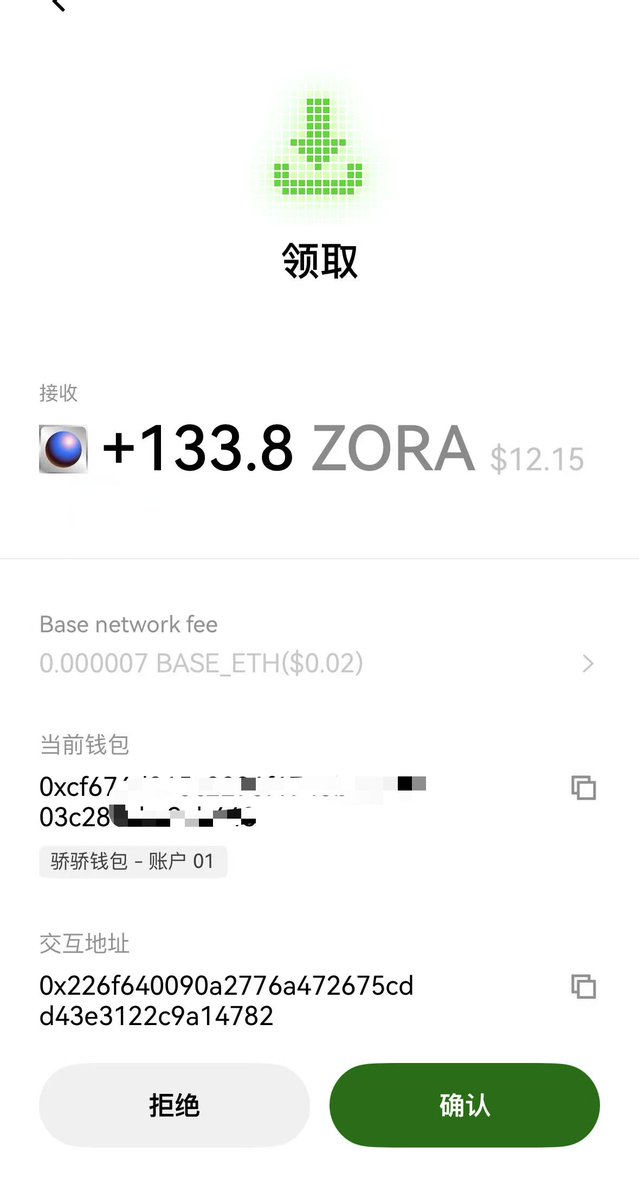Go back using the top-left arrow

(x=57, y=5)
